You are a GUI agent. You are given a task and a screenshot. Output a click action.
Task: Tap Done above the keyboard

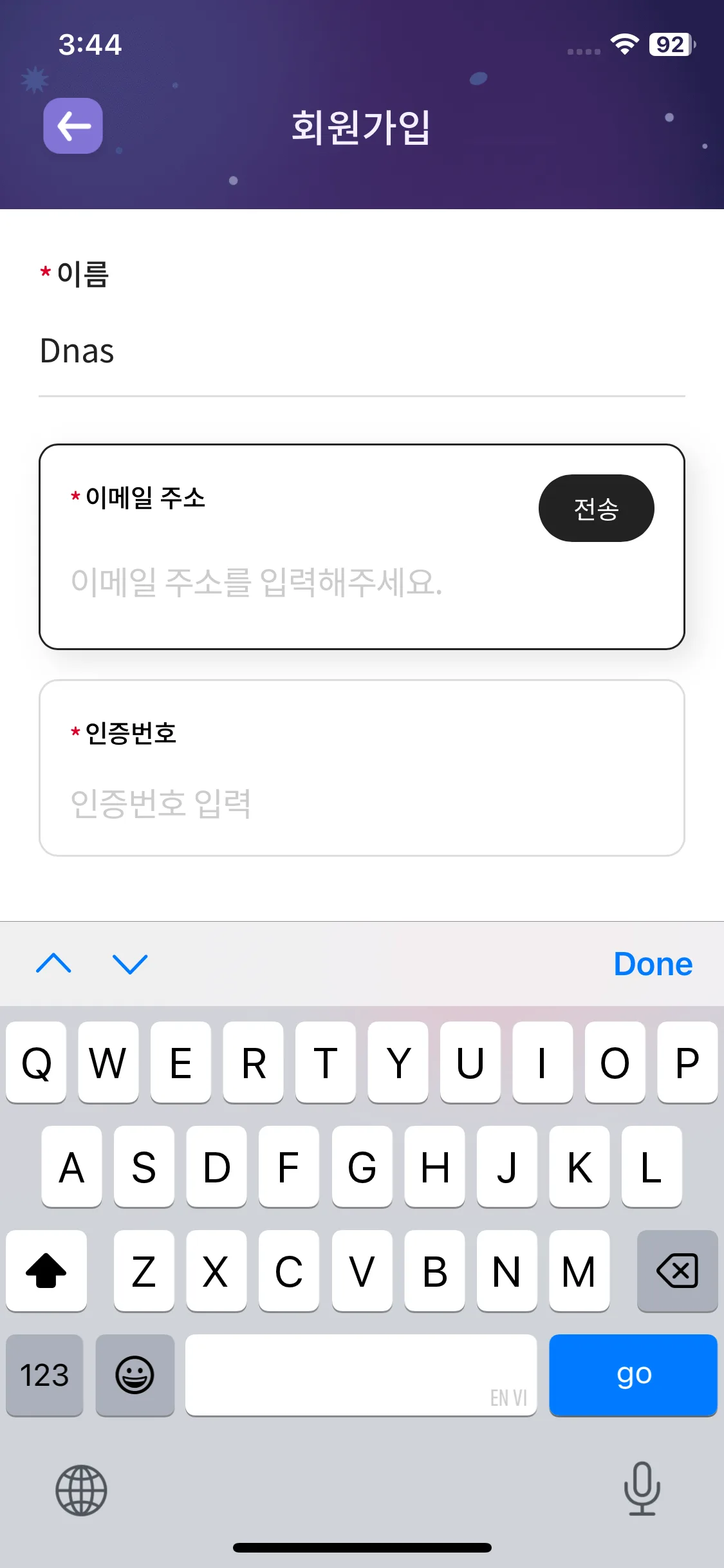653,964
